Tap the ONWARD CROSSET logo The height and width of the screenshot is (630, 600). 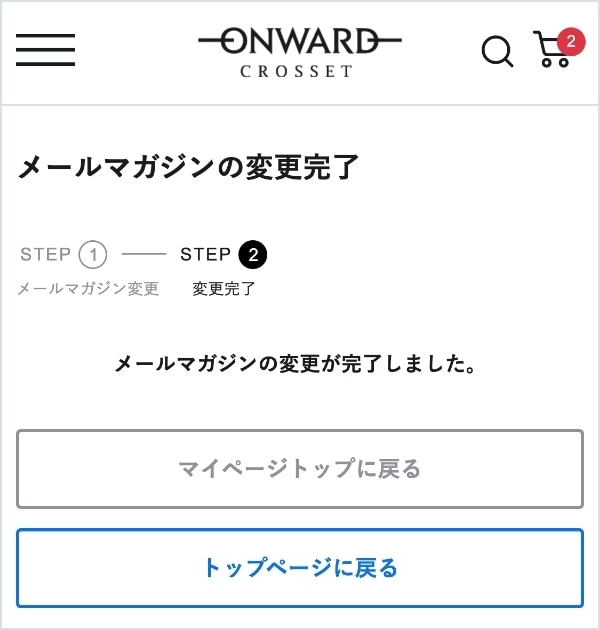pos(299,52)
